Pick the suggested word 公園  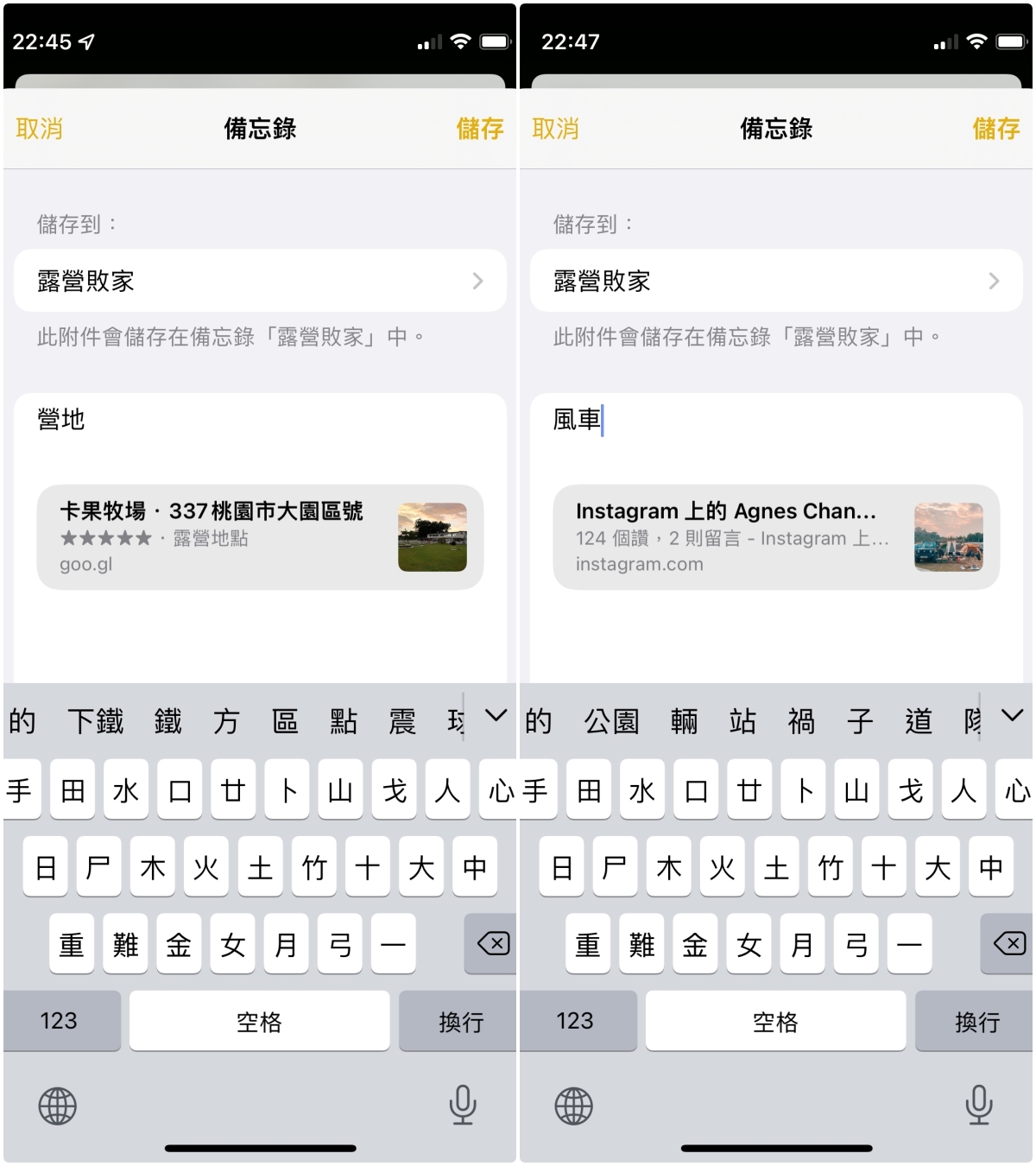(611, 720)
